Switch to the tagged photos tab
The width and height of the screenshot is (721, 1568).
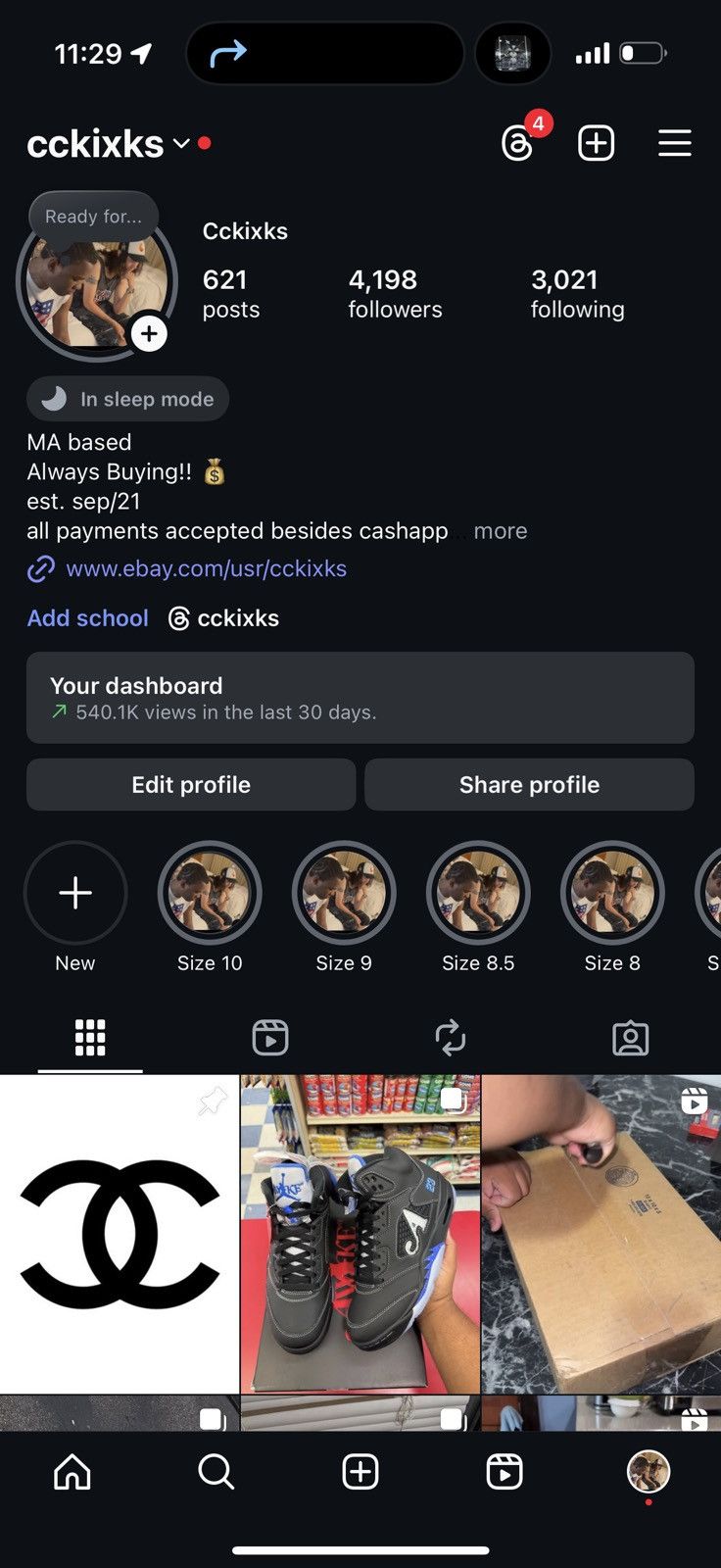(x=630, y=1038)
